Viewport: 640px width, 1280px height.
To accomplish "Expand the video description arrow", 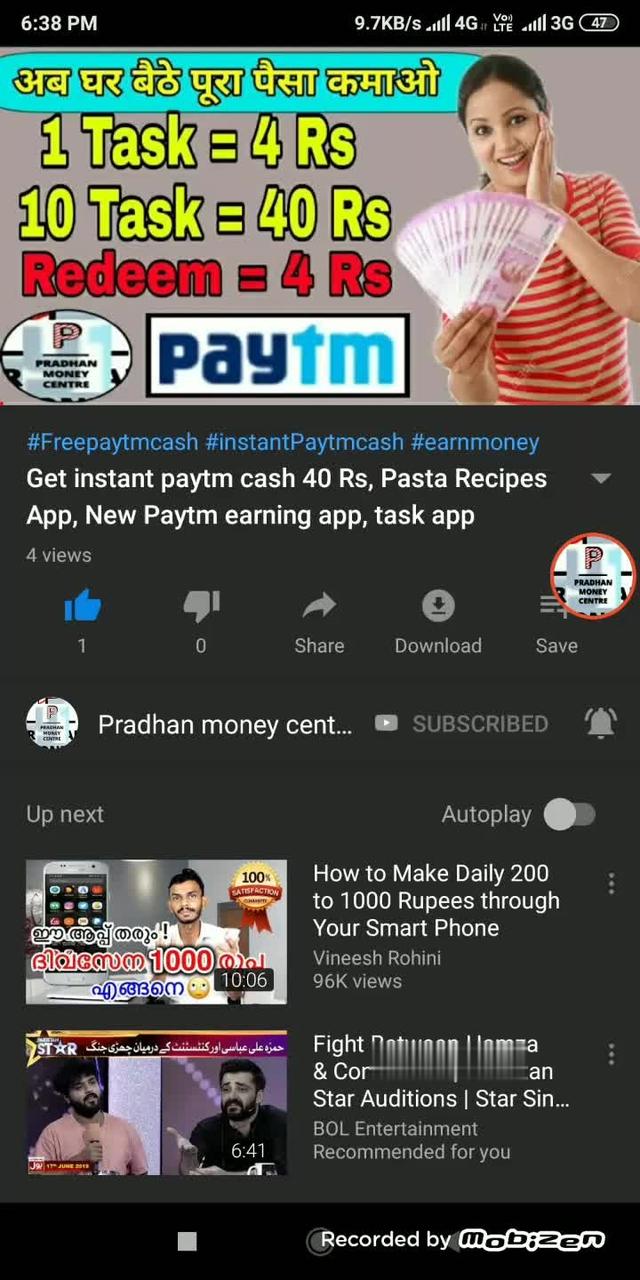I will pos(601,479).
